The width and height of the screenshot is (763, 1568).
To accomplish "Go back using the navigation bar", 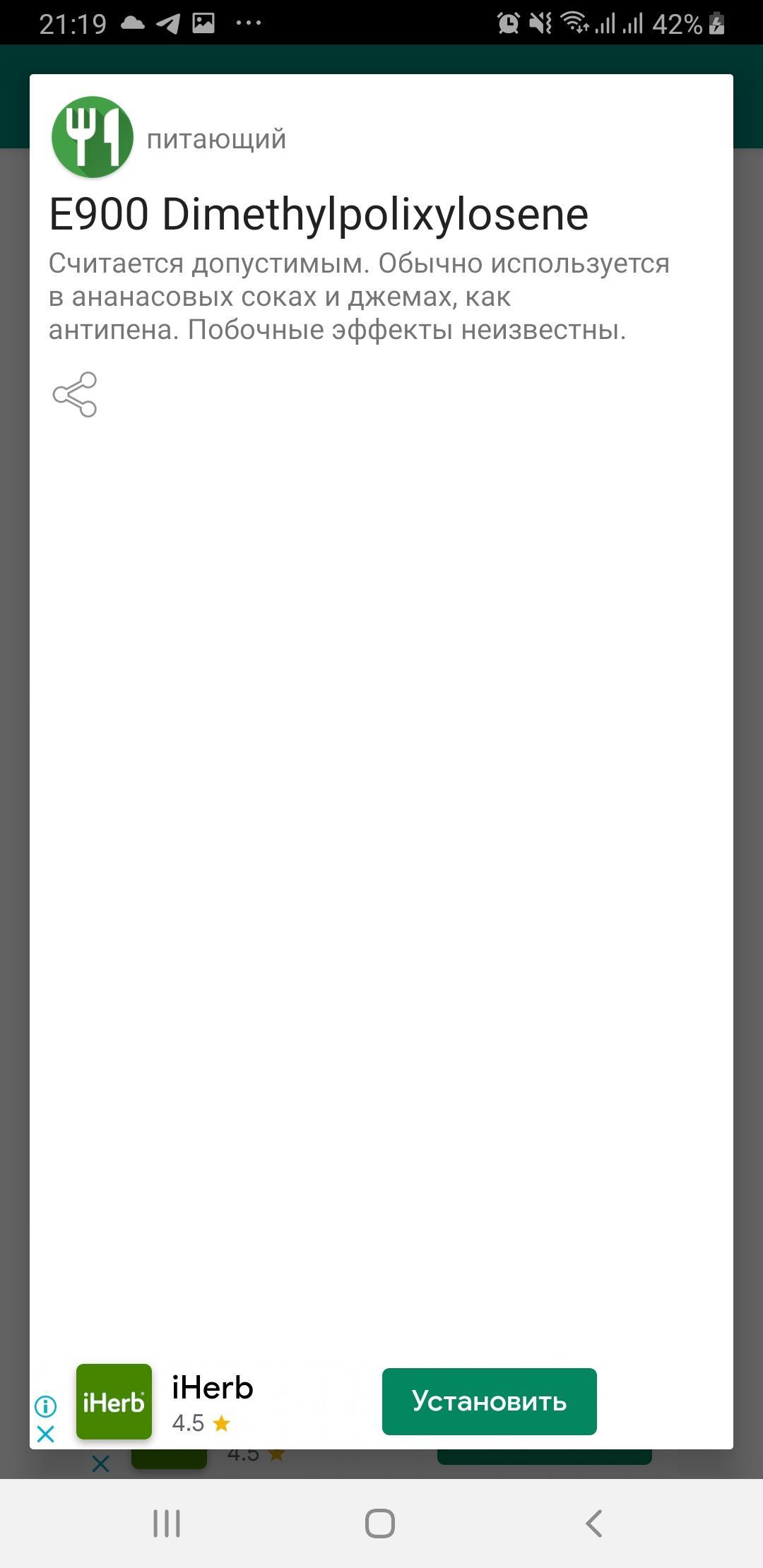I will tap(594, 1524).
